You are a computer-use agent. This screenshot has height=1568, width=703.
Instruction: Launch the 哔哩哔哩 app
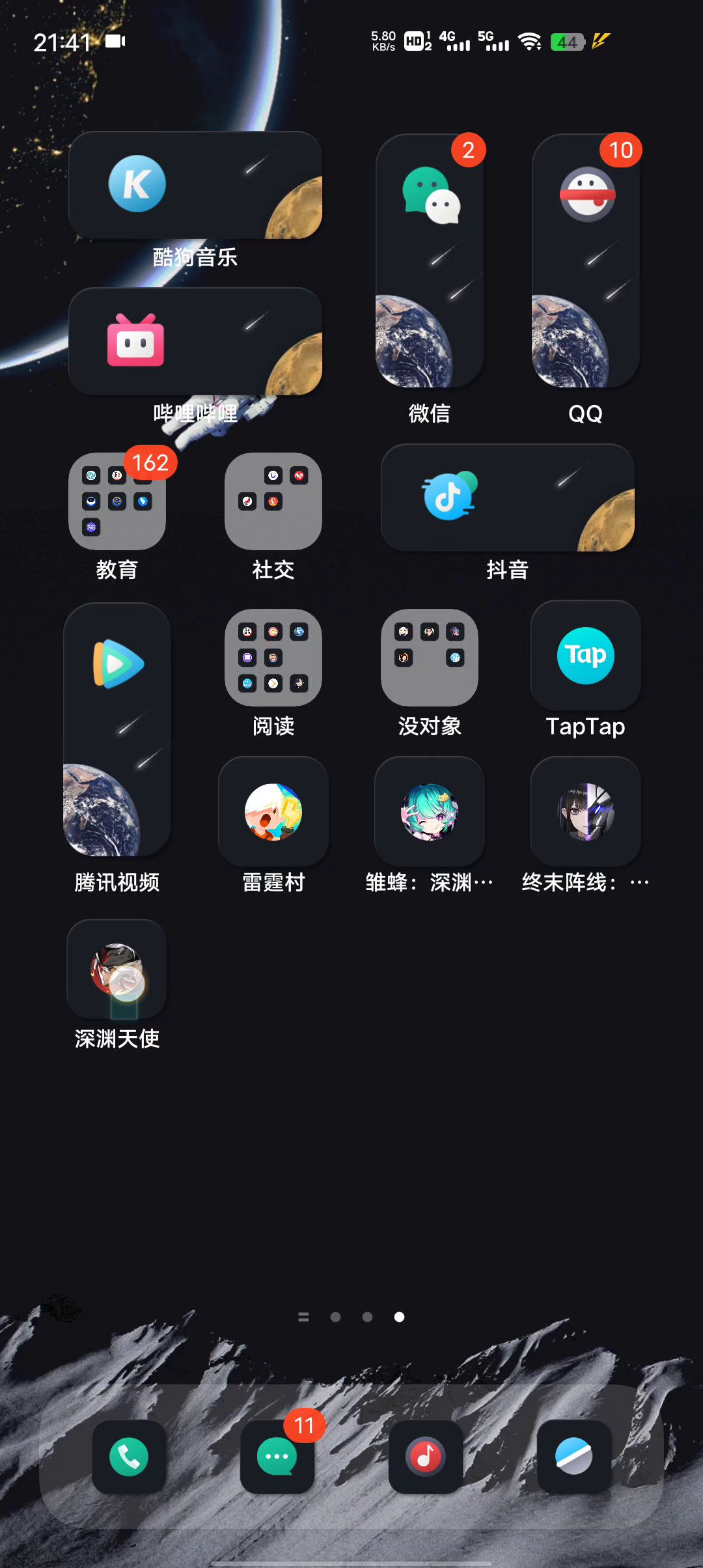[195, 342]
